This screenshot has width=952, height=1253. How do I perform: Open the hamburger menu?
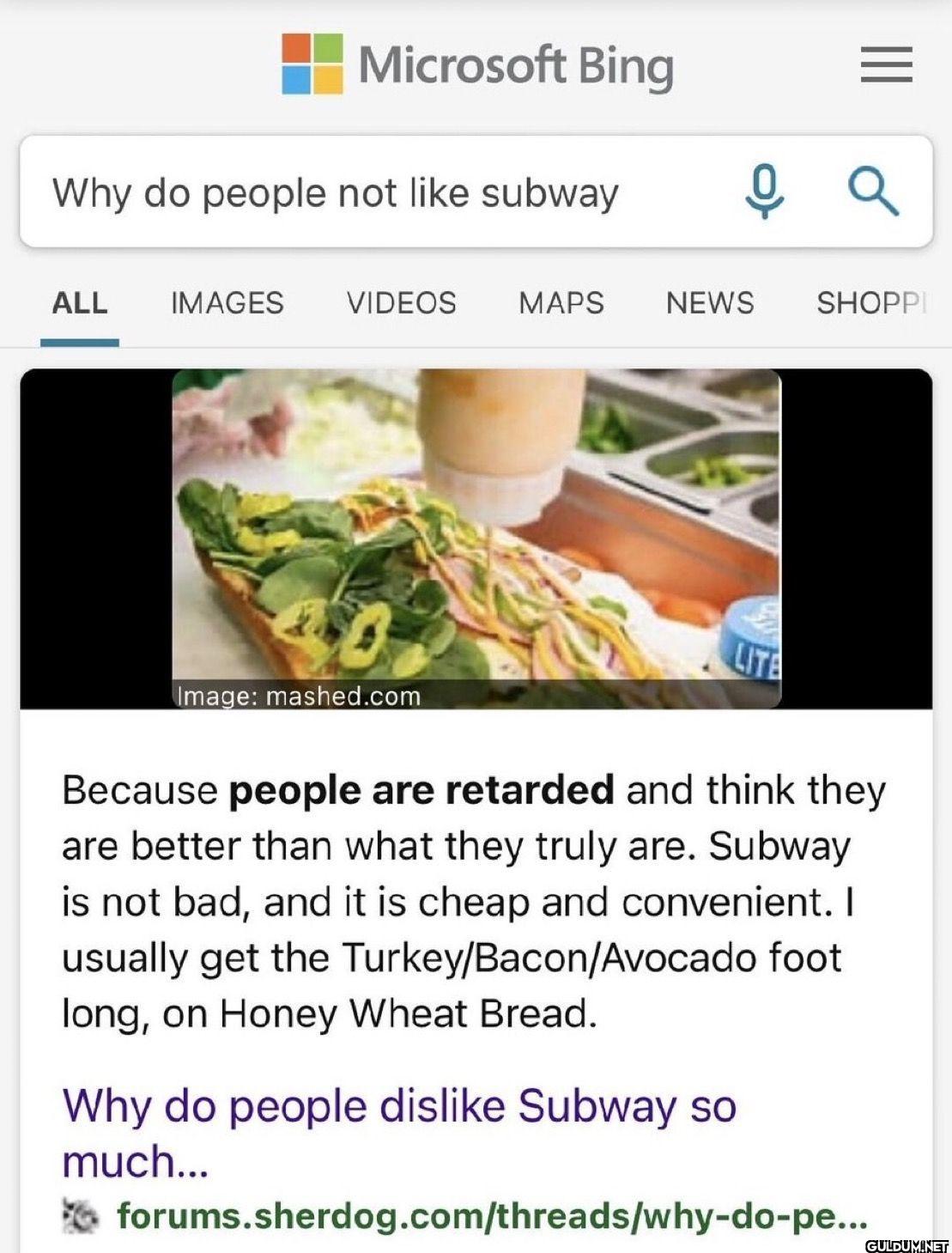tap(886, 65)
